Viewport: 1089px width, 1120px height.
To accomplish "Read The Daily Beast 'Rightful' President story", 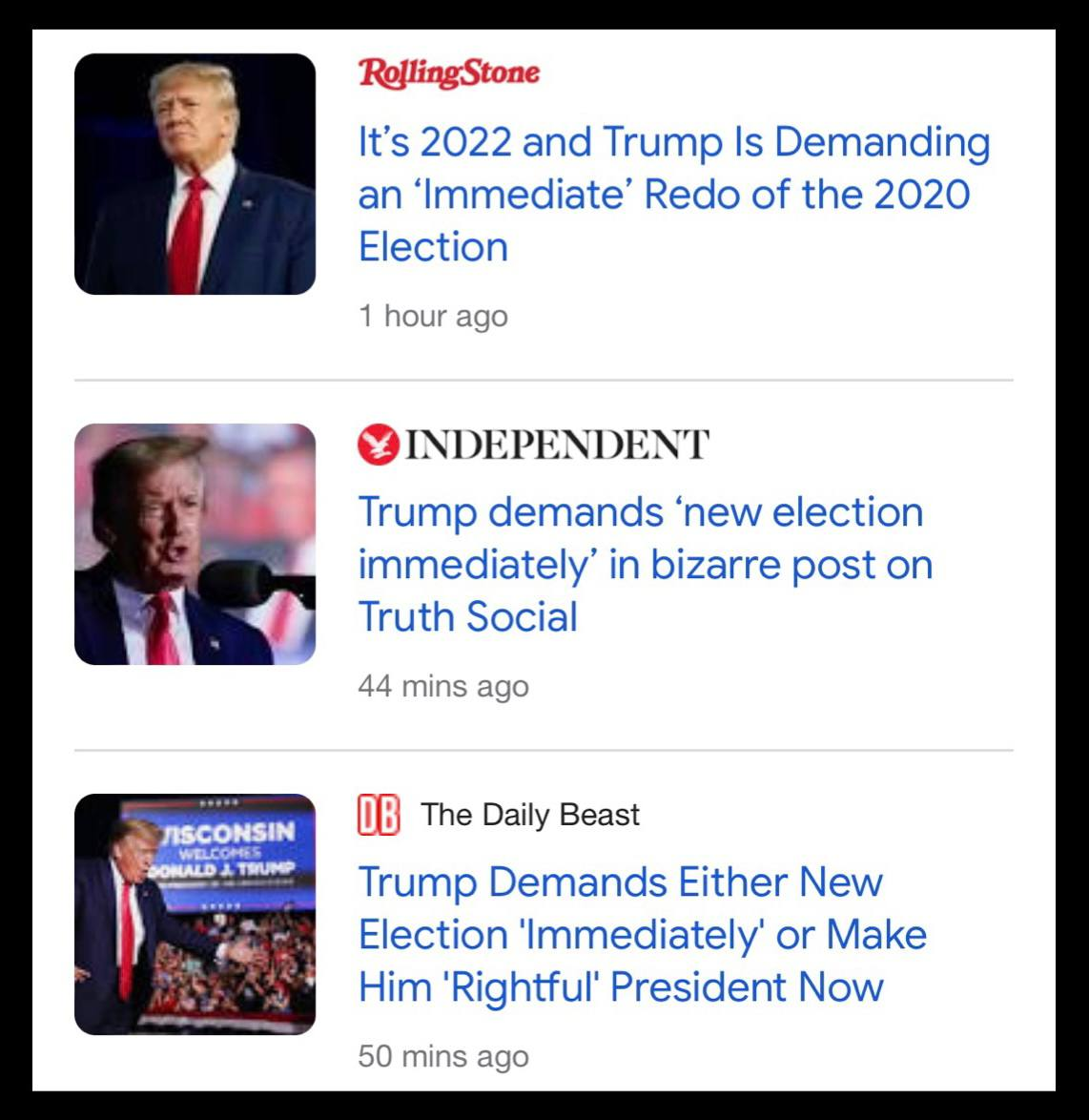I will 642,934.
